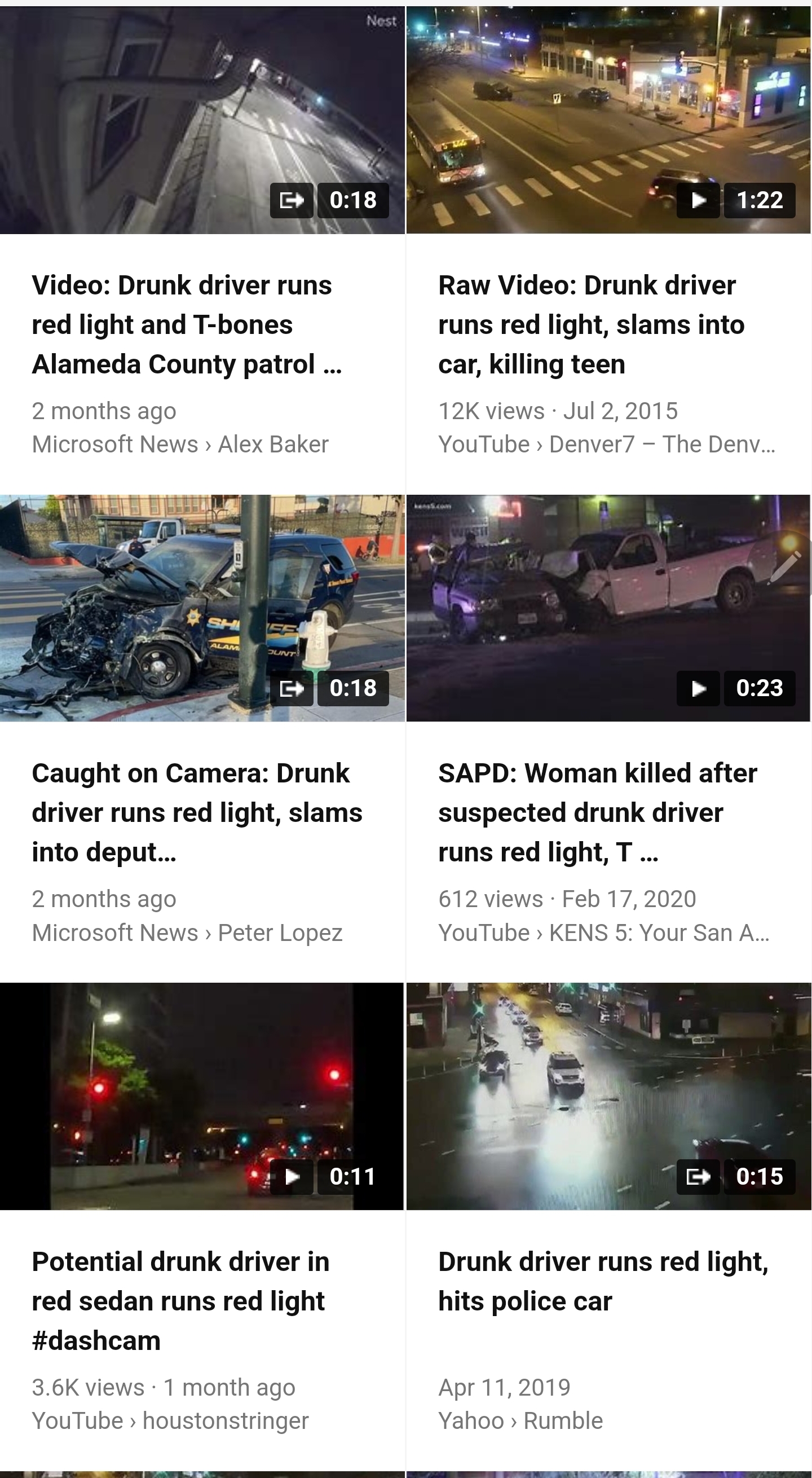Viewport: 812px width, 1478px height.
Task: Open title 'Potential drunk driver in red sedan'
Action: click(180, 1301)
